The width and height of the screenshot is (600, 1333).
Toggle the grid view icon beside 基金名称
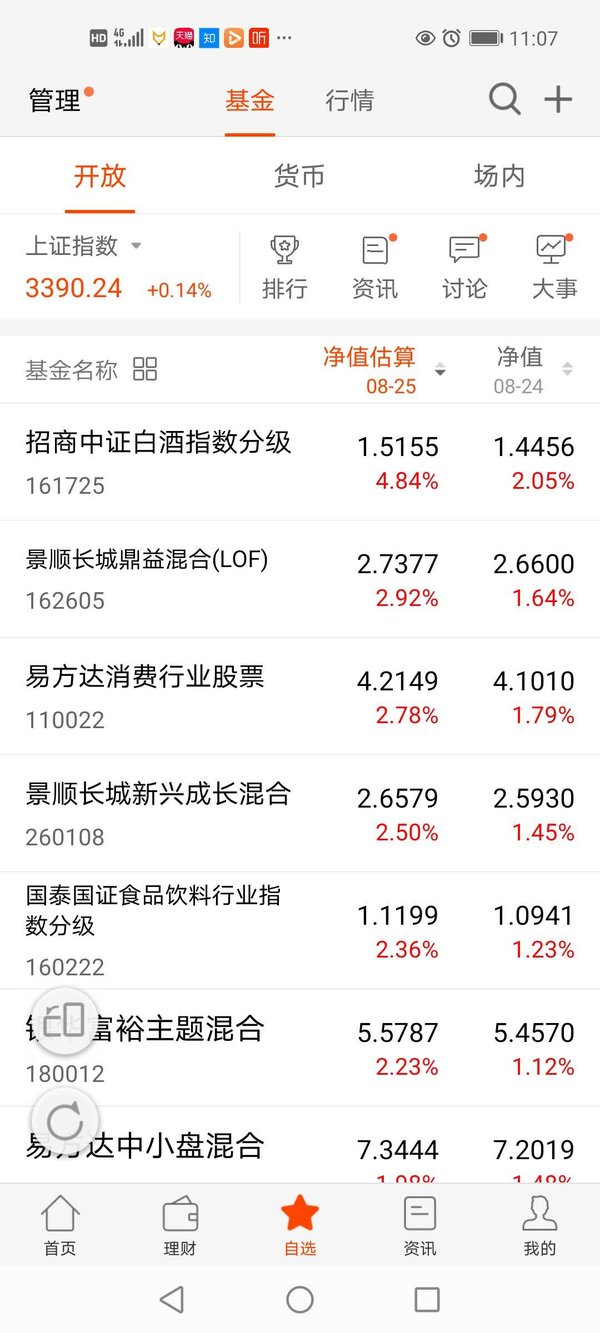click(x=145, y=369)
